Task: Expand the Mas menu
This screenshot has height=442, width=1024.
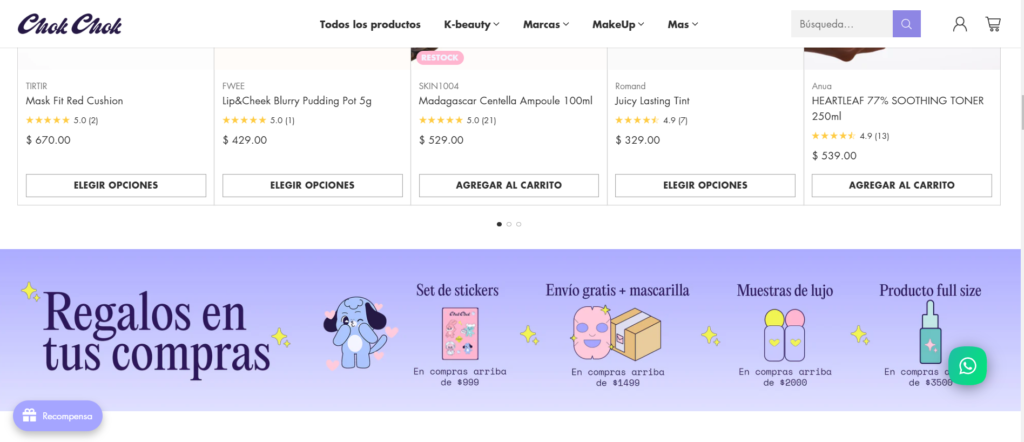Action: coord(683,24)
